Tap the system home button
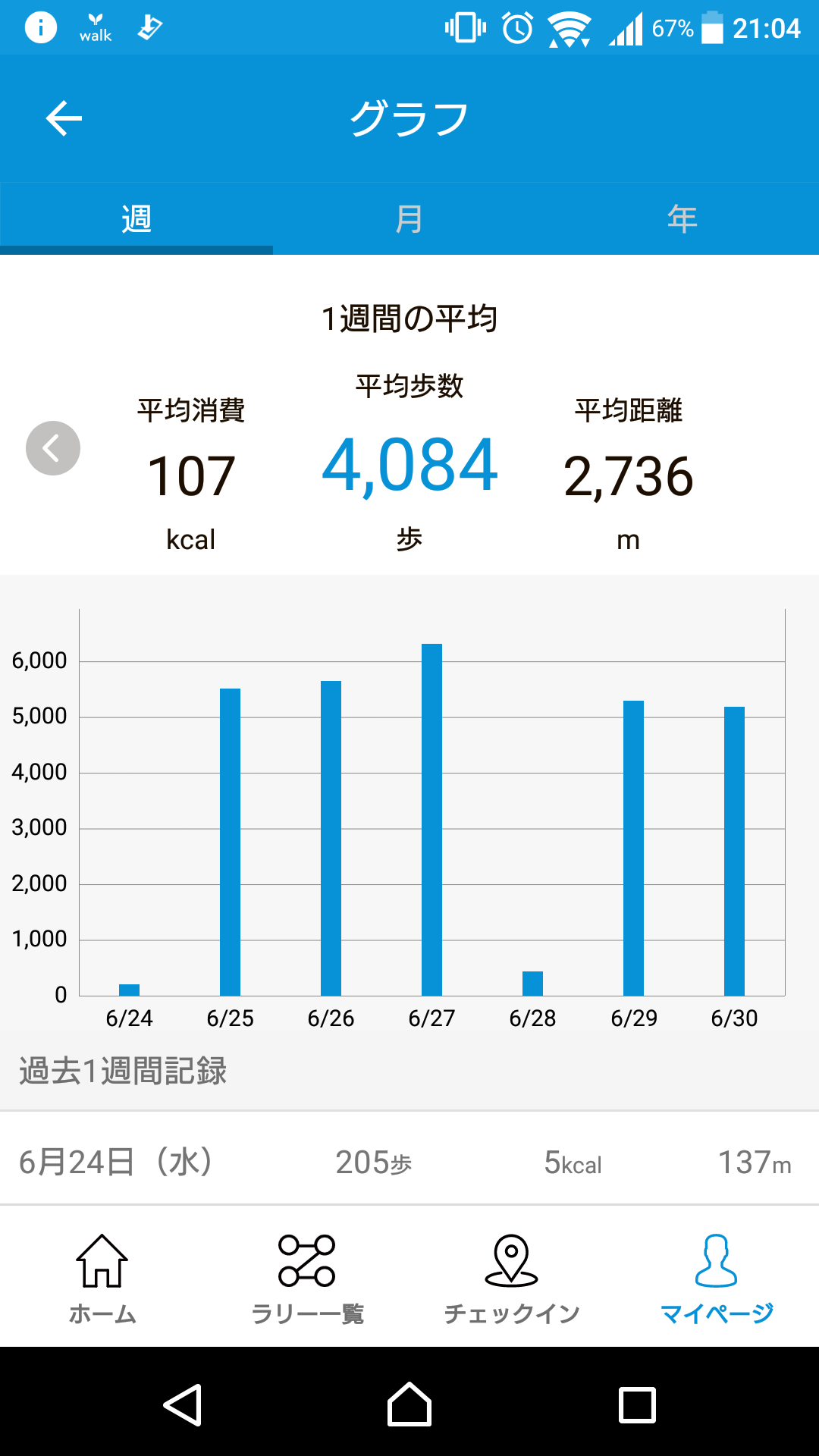This screenshot has width=819, height=1456. tap(409, 1404)
